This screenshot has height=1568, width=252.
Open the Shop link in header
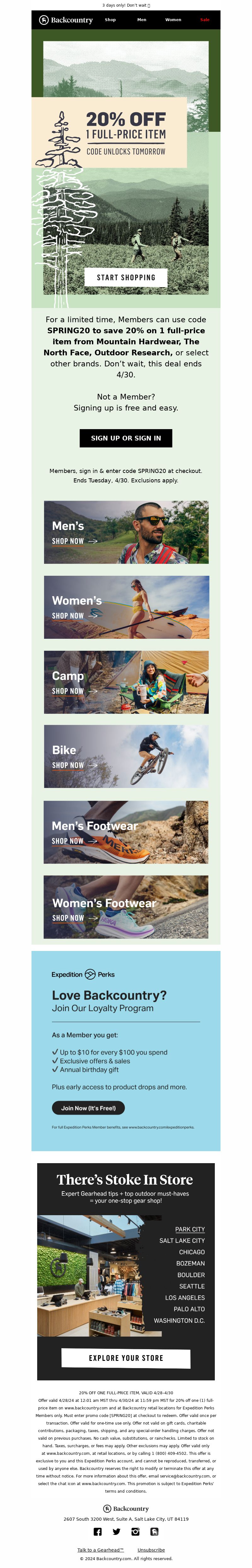[110, 20]
